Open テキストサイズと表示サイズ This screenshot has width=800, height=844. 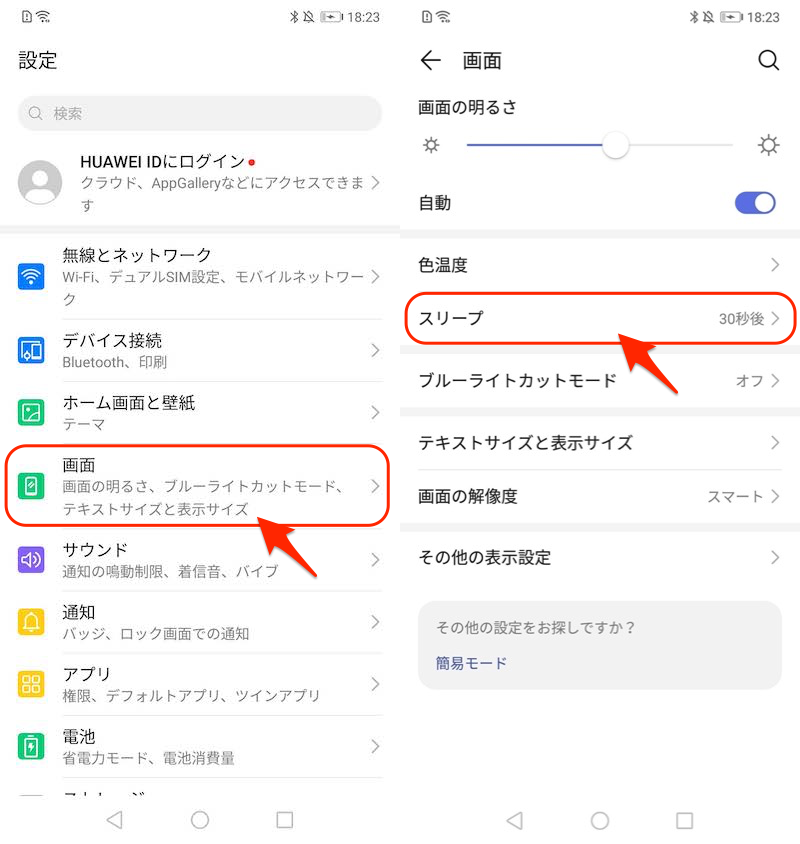600,442
